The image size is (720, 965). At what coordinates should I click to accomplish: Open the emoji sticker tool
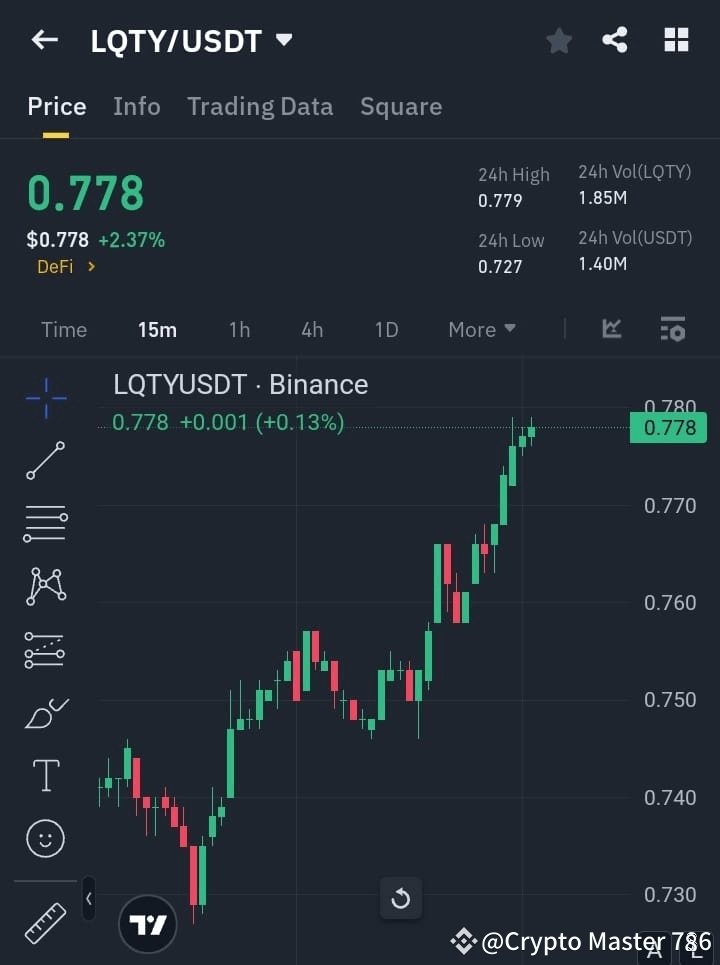click(45, 839)
